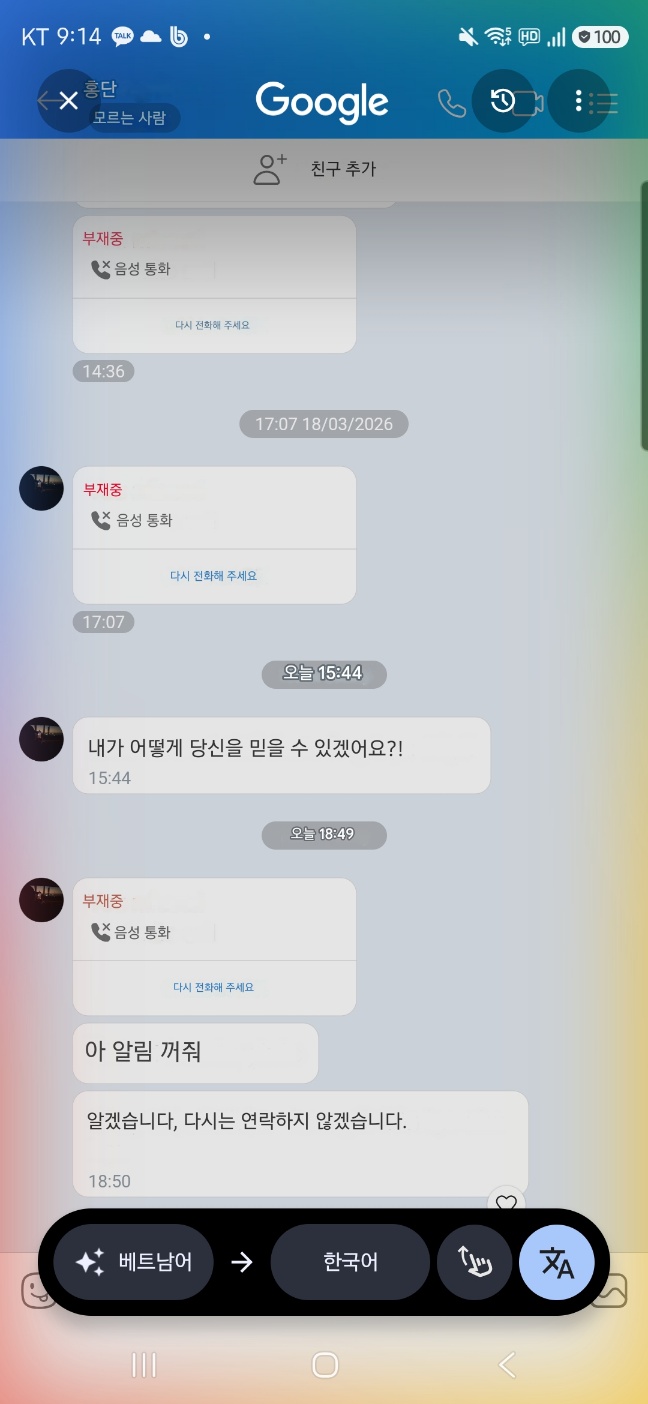Go to the home screen
This screenshot has height=1404, width=648.
point(324,1365)
